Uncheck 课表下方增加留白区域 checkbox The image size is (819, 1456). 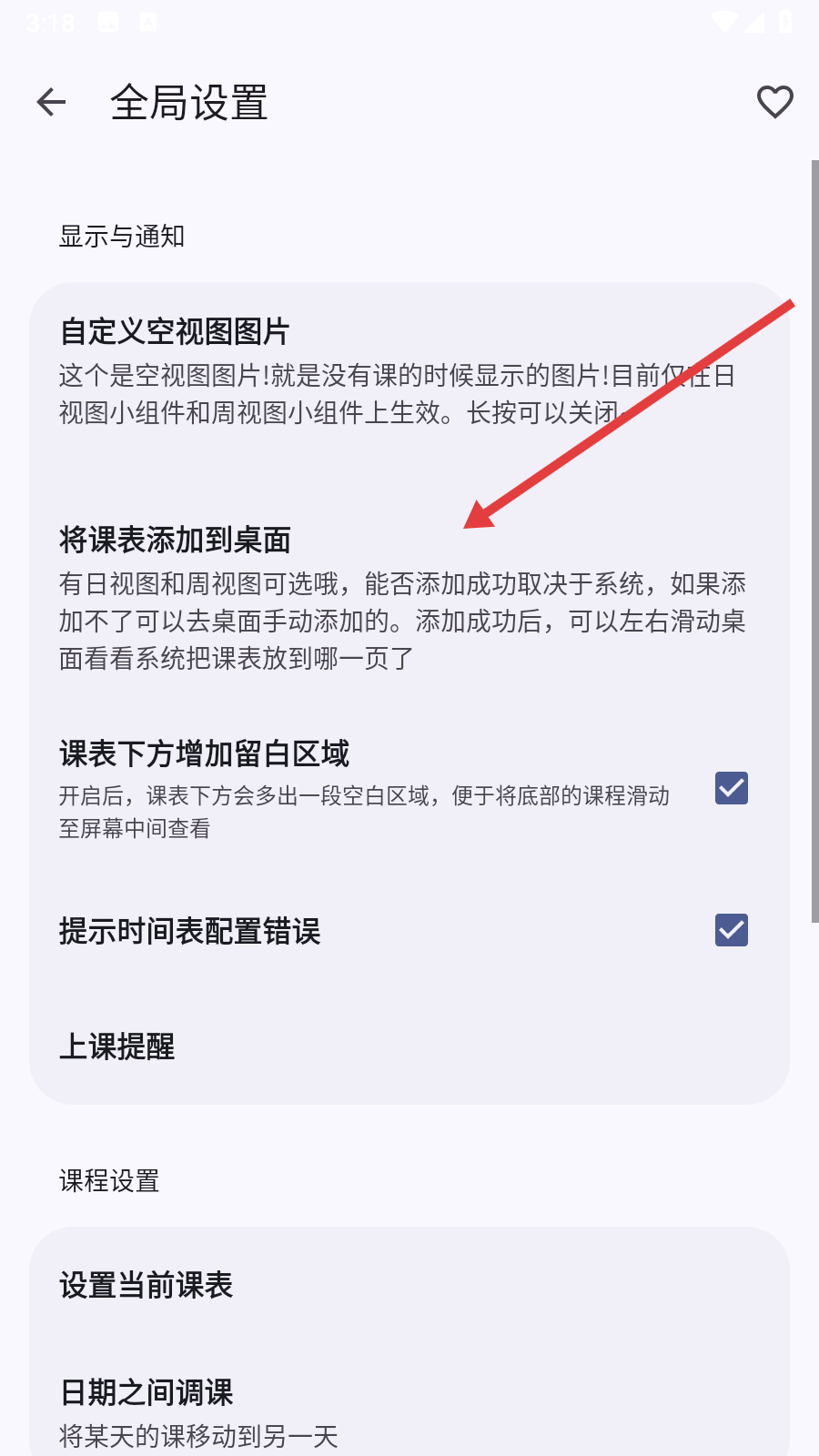[731, 788]
